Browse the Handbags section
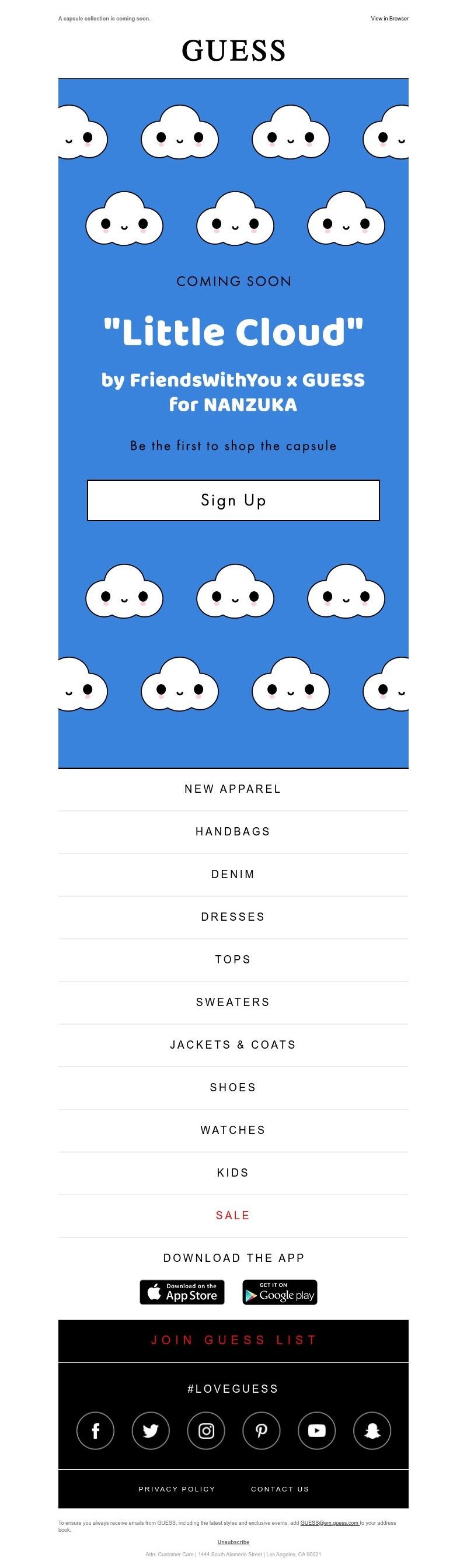This screenshot has width=467, height=1568. 233,831
